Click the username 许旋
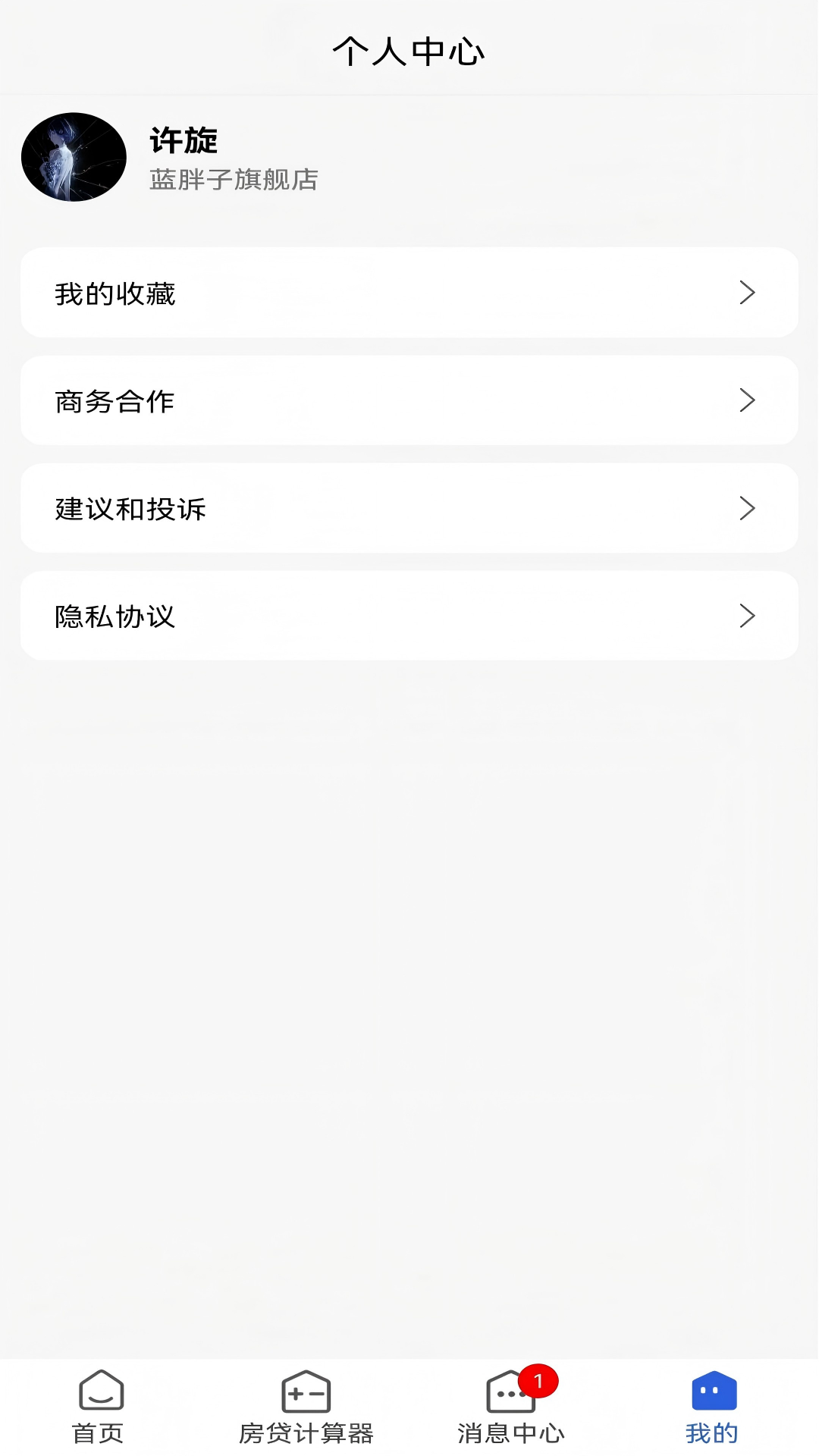Screen dimensions: 819x1456 coord(182,141)
